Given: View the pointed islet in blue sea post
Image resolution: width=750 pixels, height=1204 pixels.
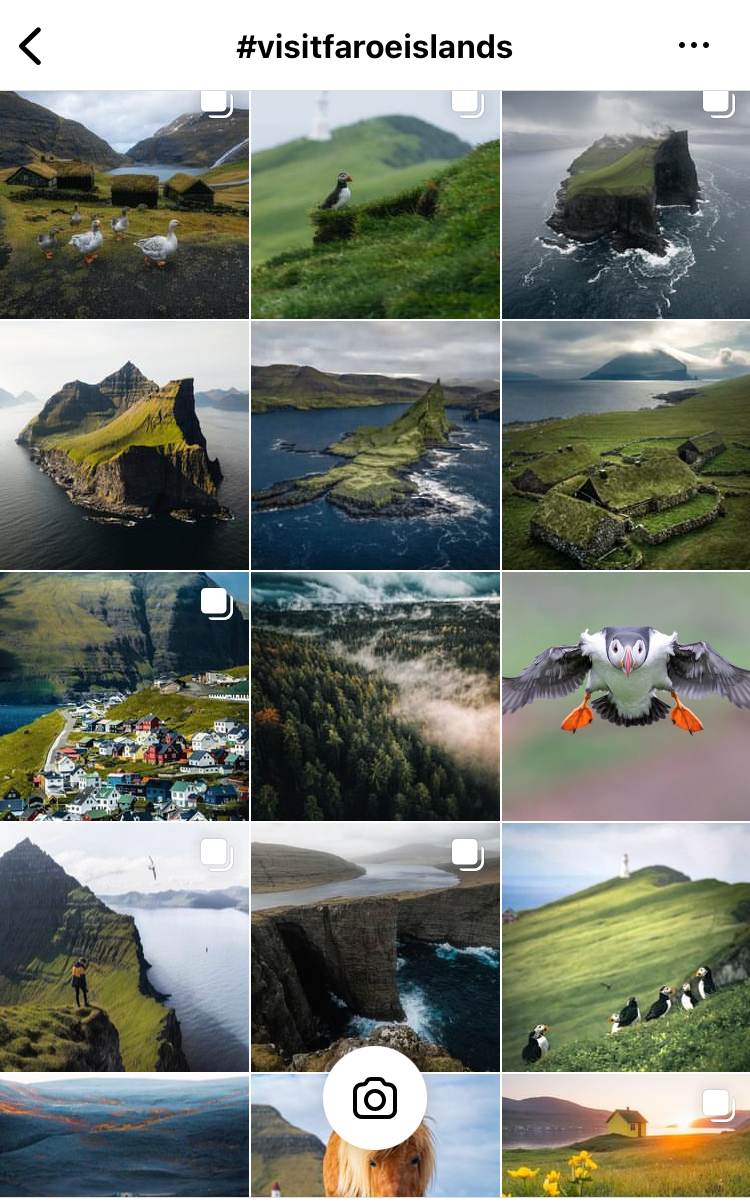Looking at the screenshot, I should point(375,445).
